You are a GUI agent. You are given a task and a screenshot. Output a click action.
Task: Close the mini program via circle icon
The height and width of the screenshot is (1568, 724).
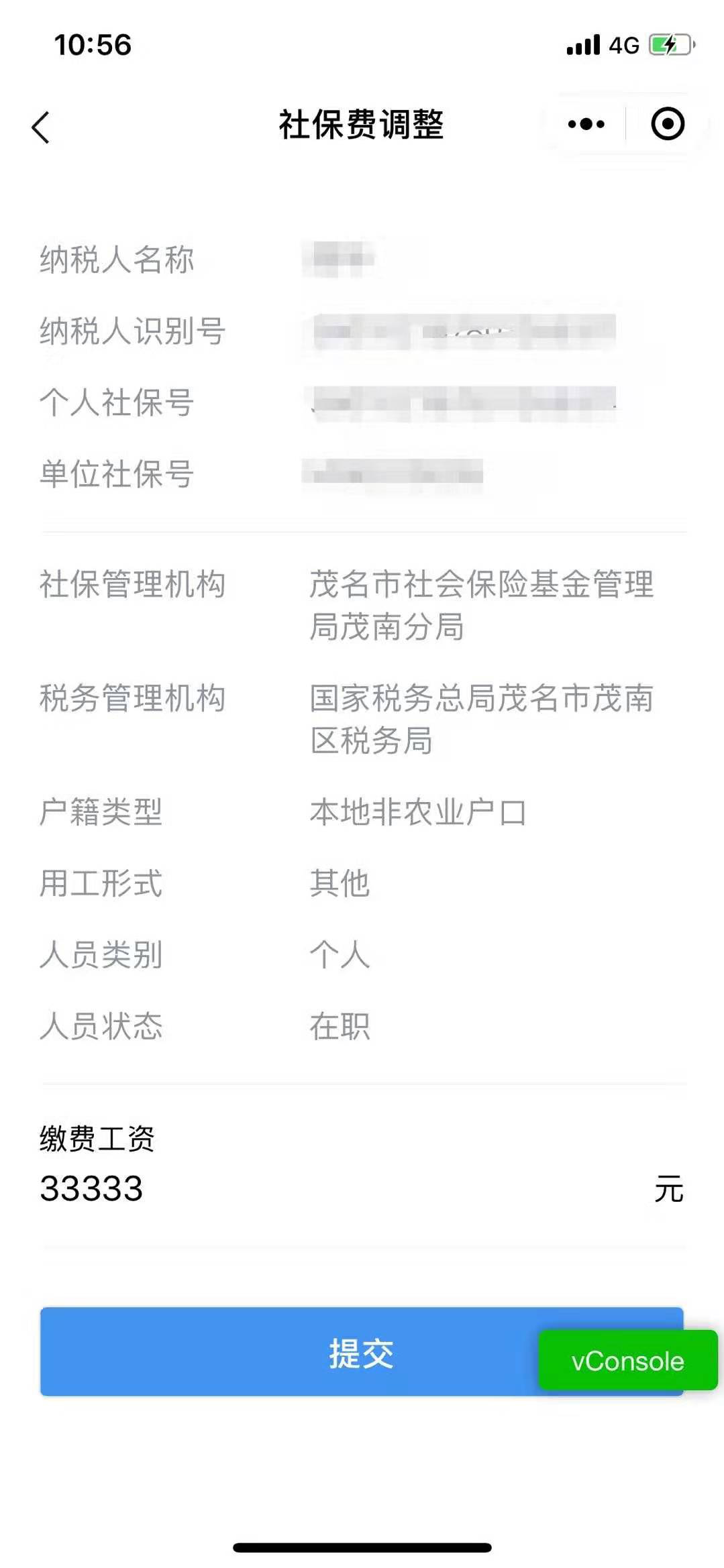click(668, 125)
